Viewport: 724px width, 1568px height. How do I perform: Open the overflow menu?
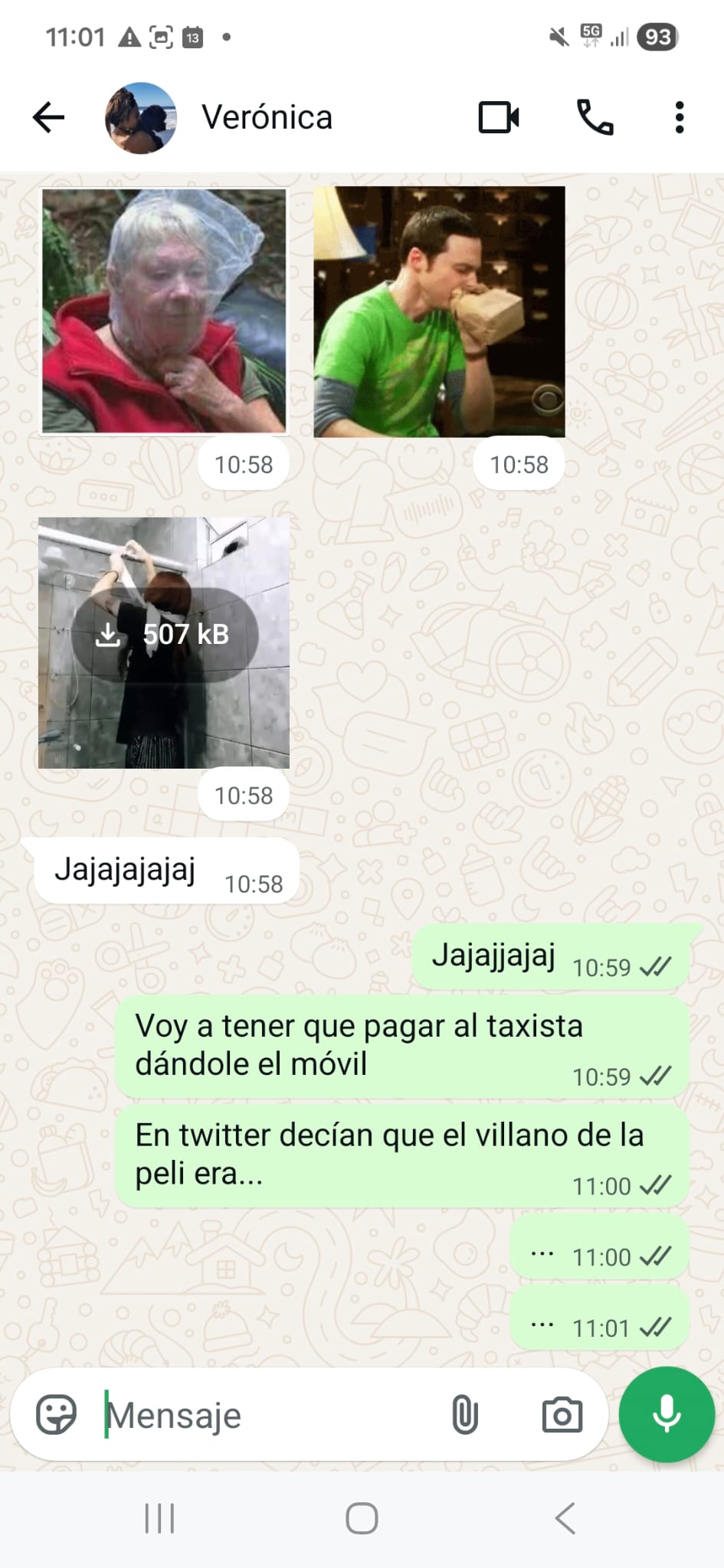(679, 118)
